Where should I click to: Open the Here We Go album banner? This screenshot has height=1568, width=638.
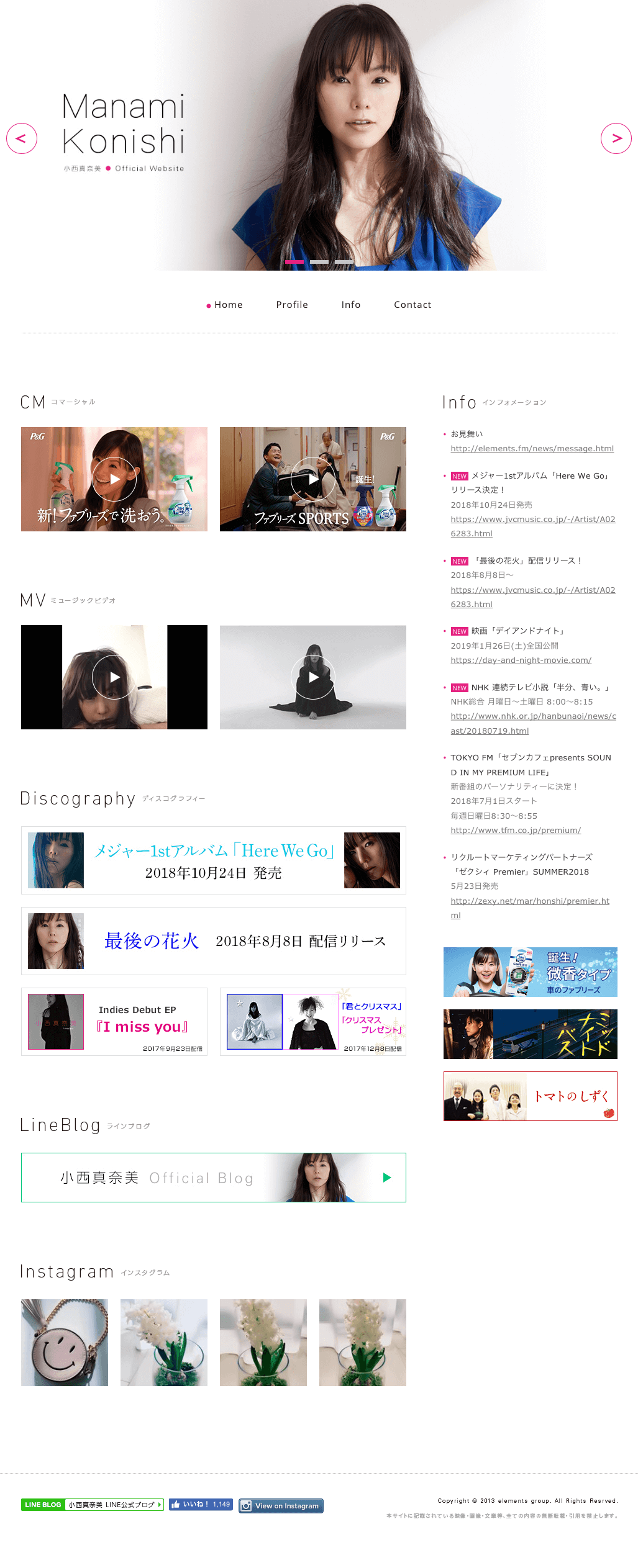coord(214,860)
